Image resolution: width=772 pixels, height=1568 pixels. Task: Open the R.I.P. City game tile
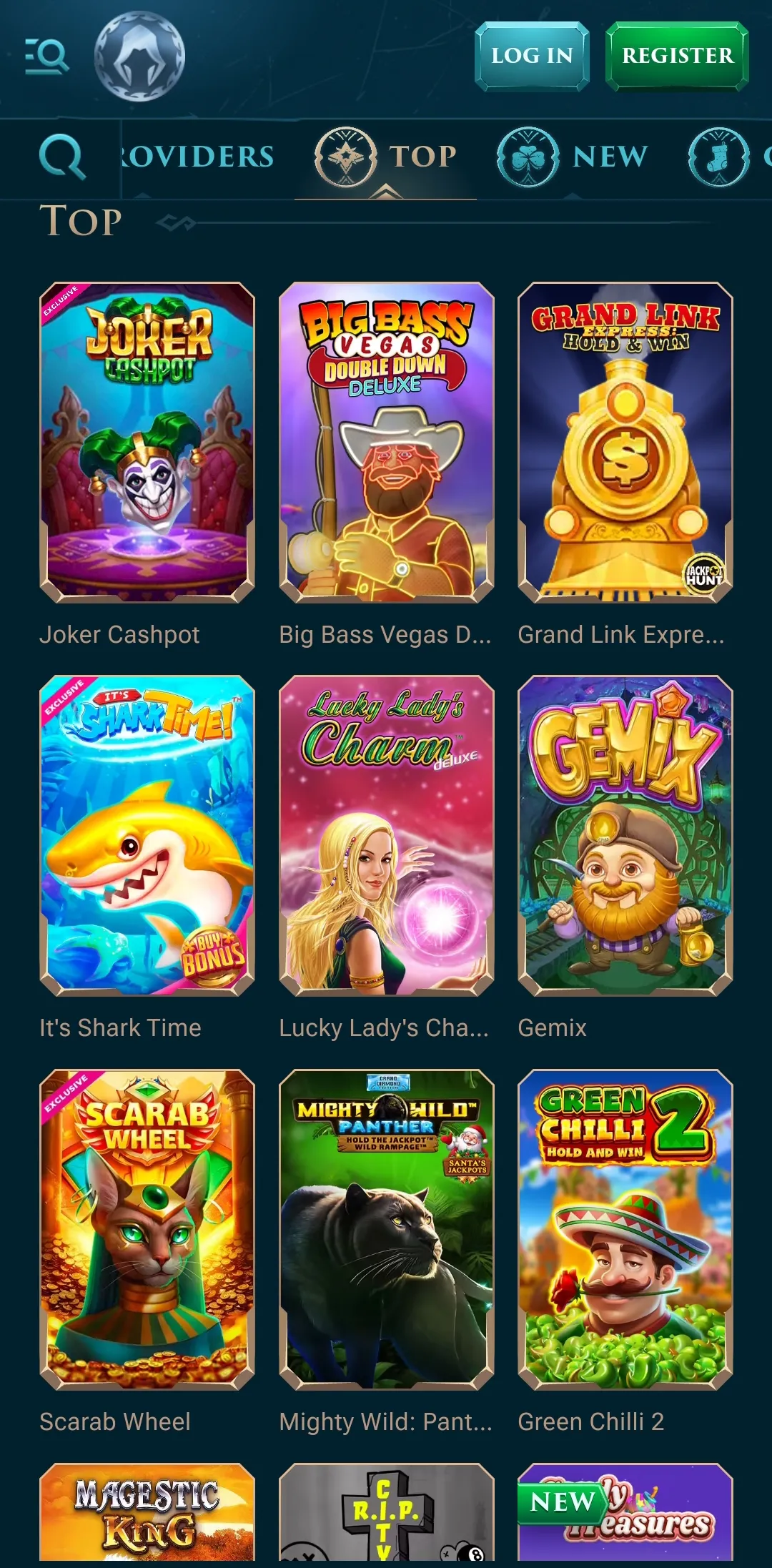[386, 1512]
